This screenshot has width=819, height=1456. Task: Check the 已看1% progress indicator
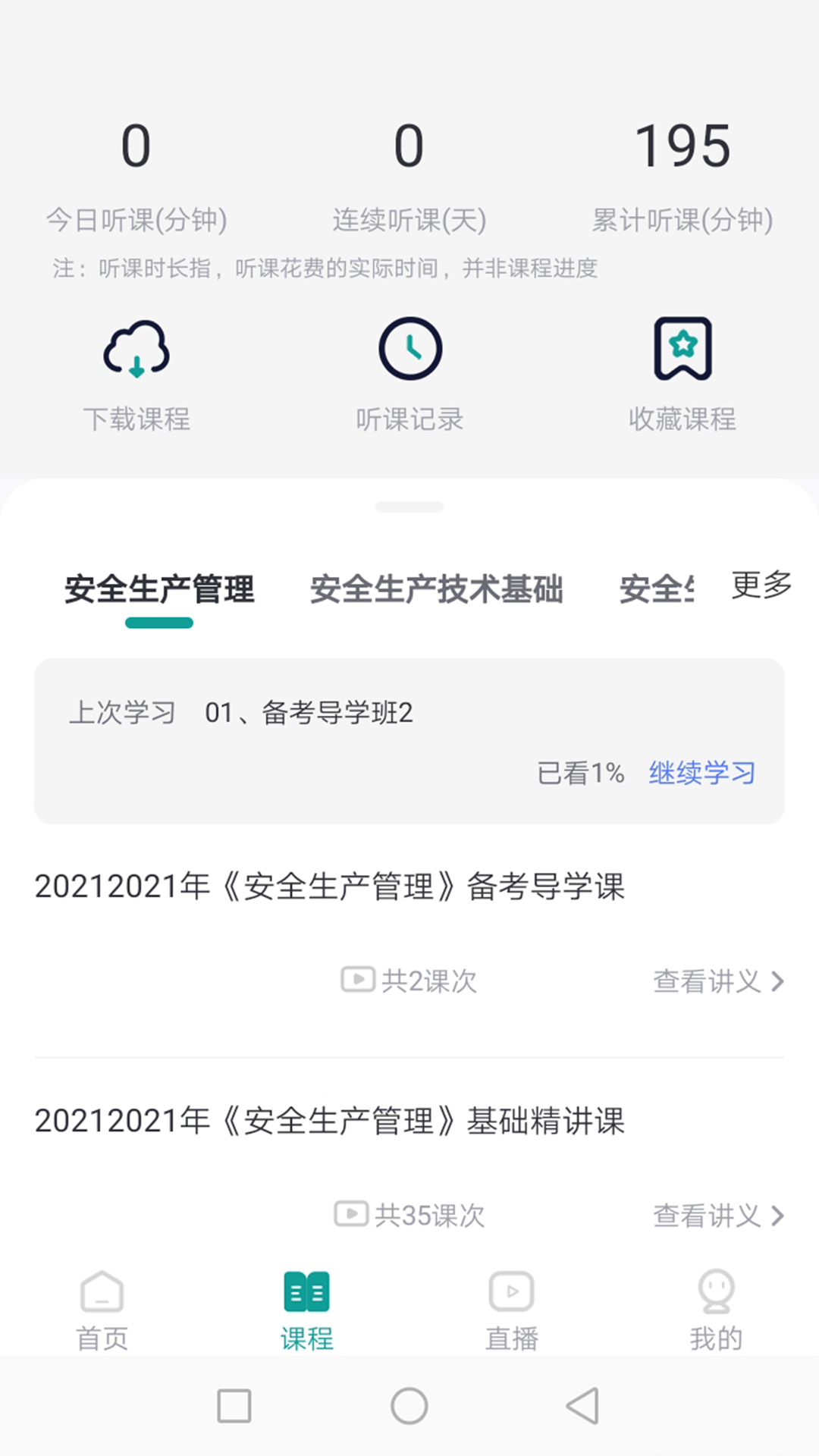580,773
